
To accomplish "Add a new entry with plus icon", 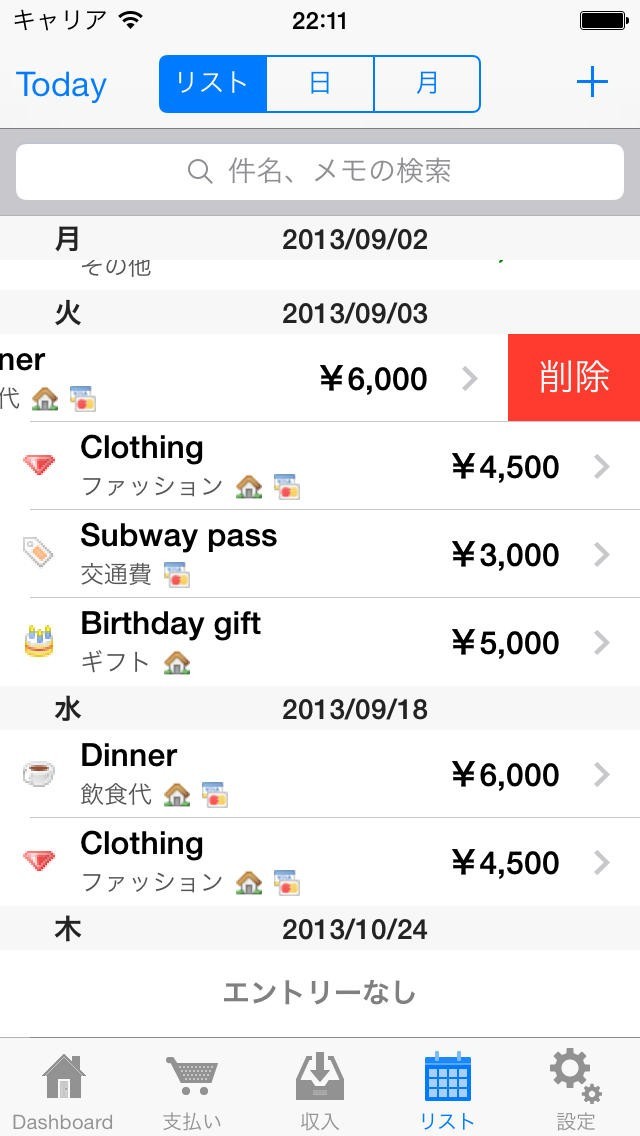I will 592,83.
